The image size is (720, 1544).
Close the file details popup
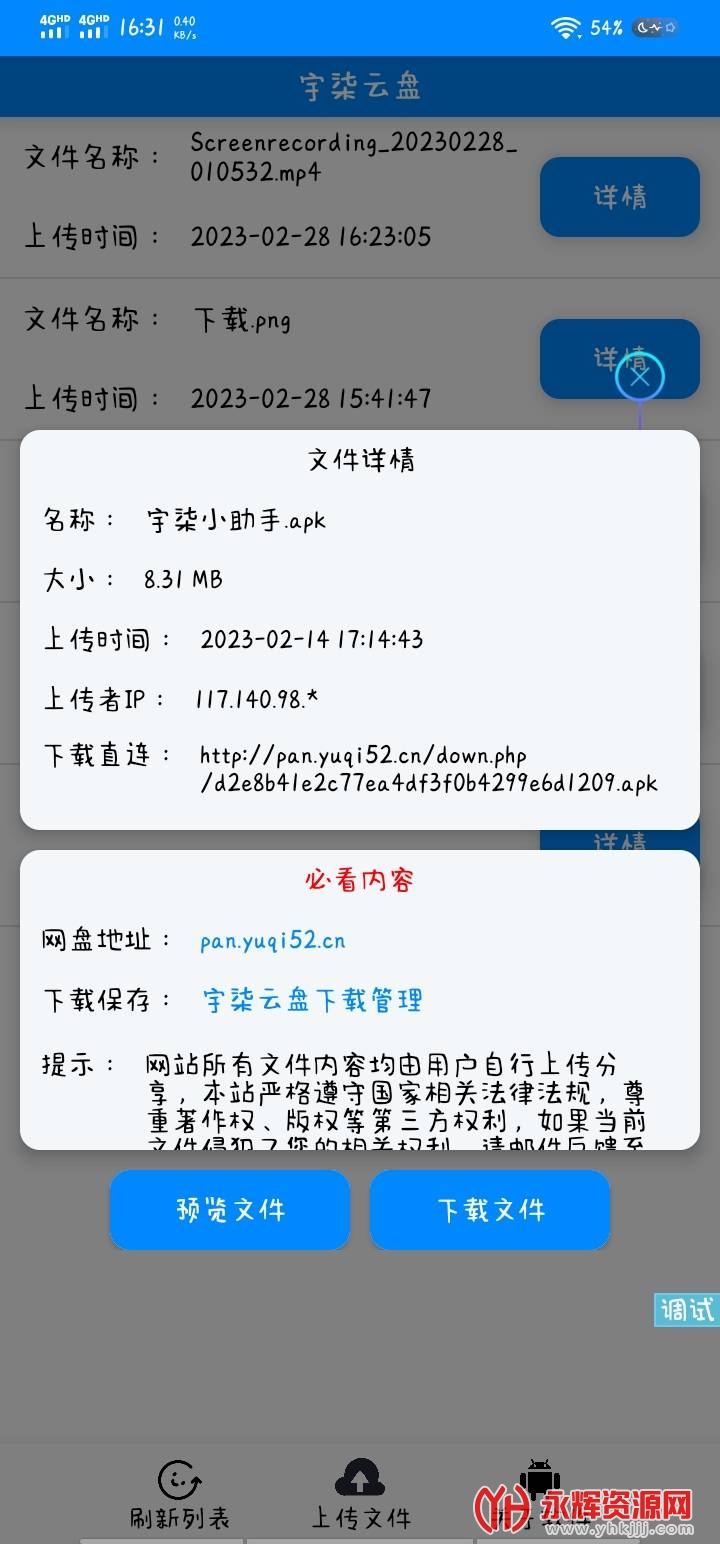point(640,377)
